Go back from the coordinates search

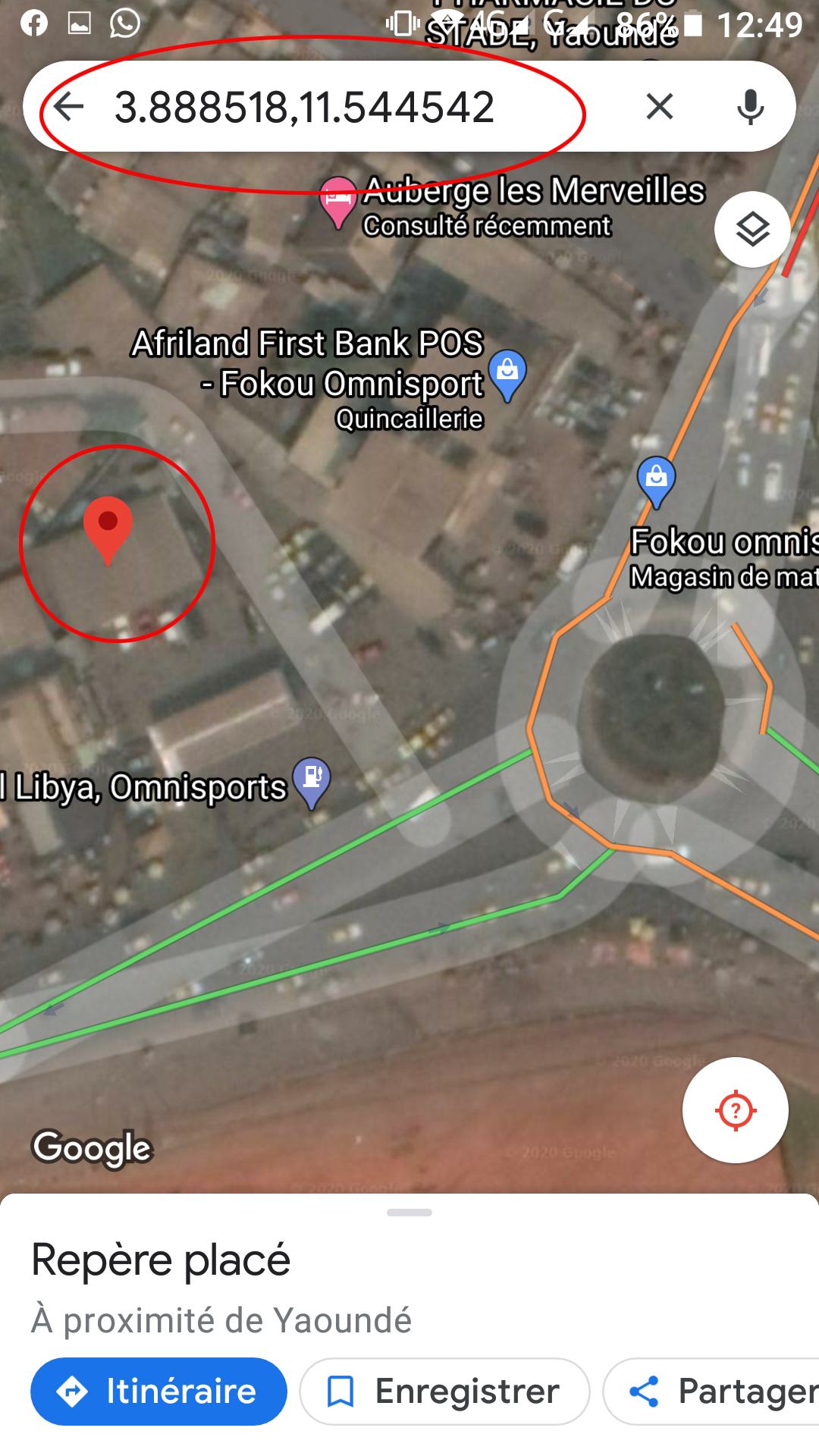pos(69,106)
